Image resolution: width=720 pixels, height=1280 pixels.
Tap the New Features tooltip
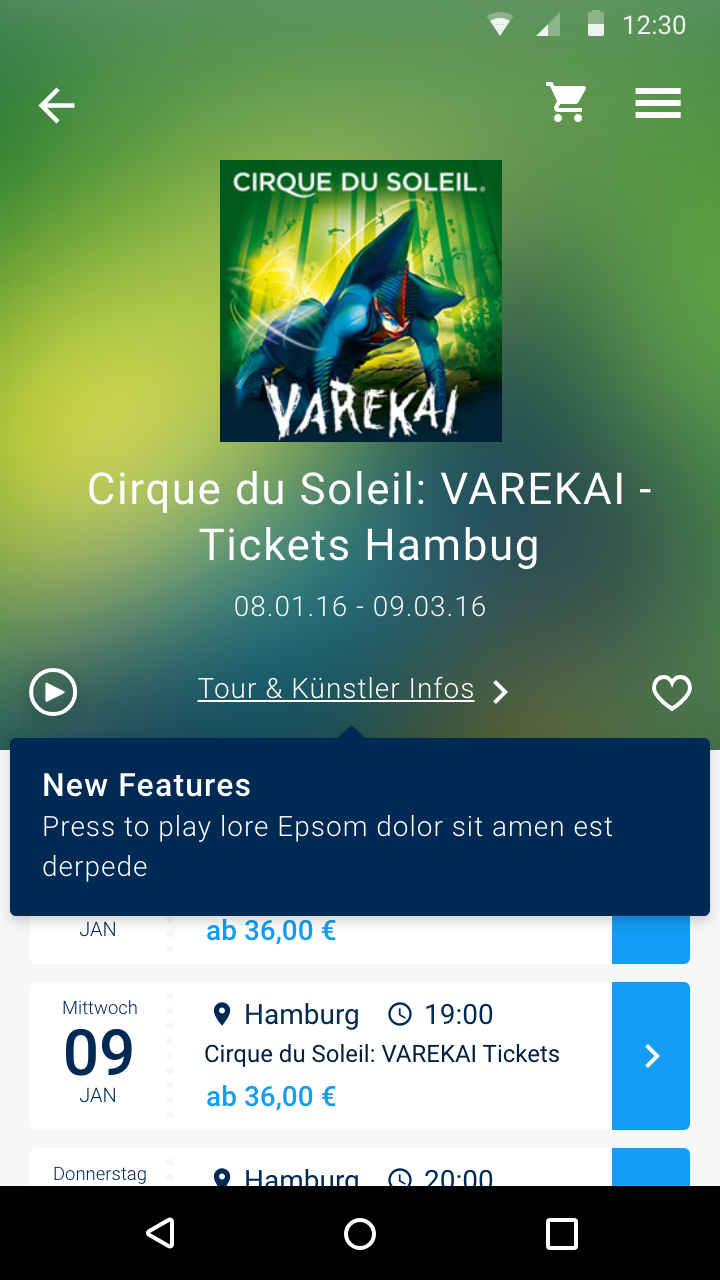pos(360,826)
